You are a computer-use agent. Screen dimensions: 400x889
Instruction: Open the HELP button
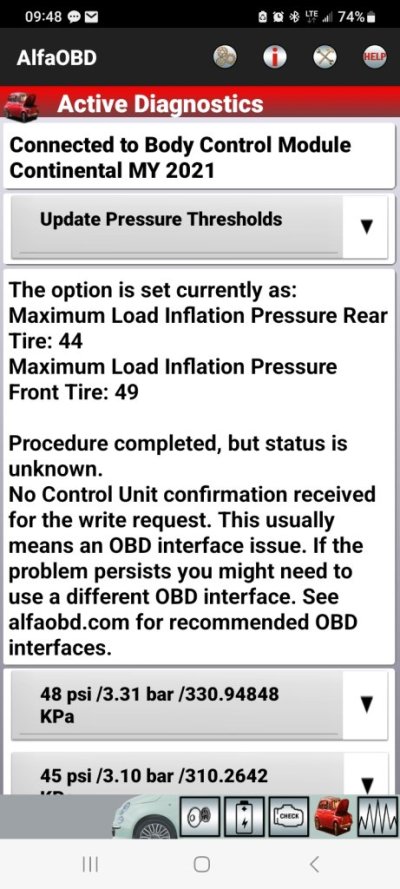(375, 57)
